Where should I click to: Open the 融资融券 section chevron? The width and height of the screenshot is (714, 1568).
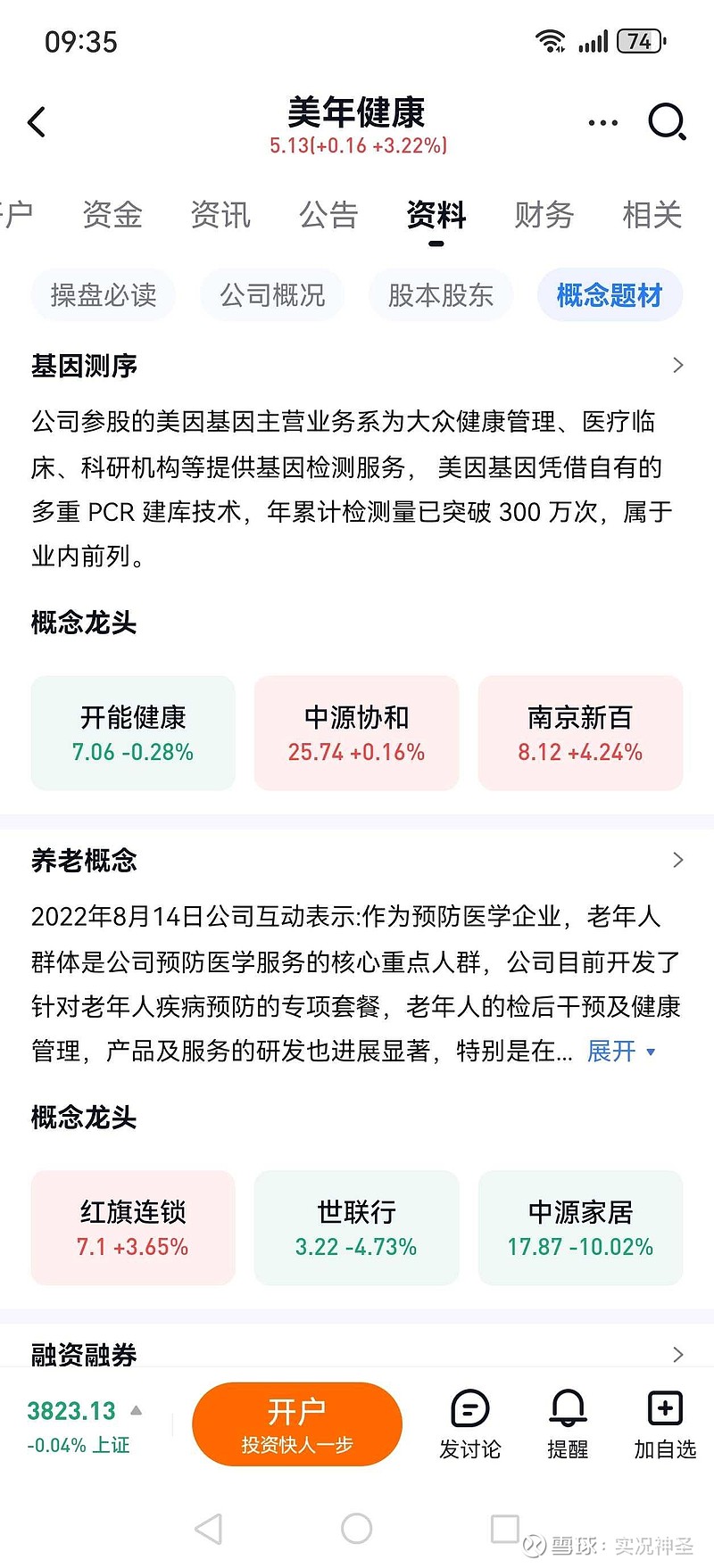click(677, 1354)
